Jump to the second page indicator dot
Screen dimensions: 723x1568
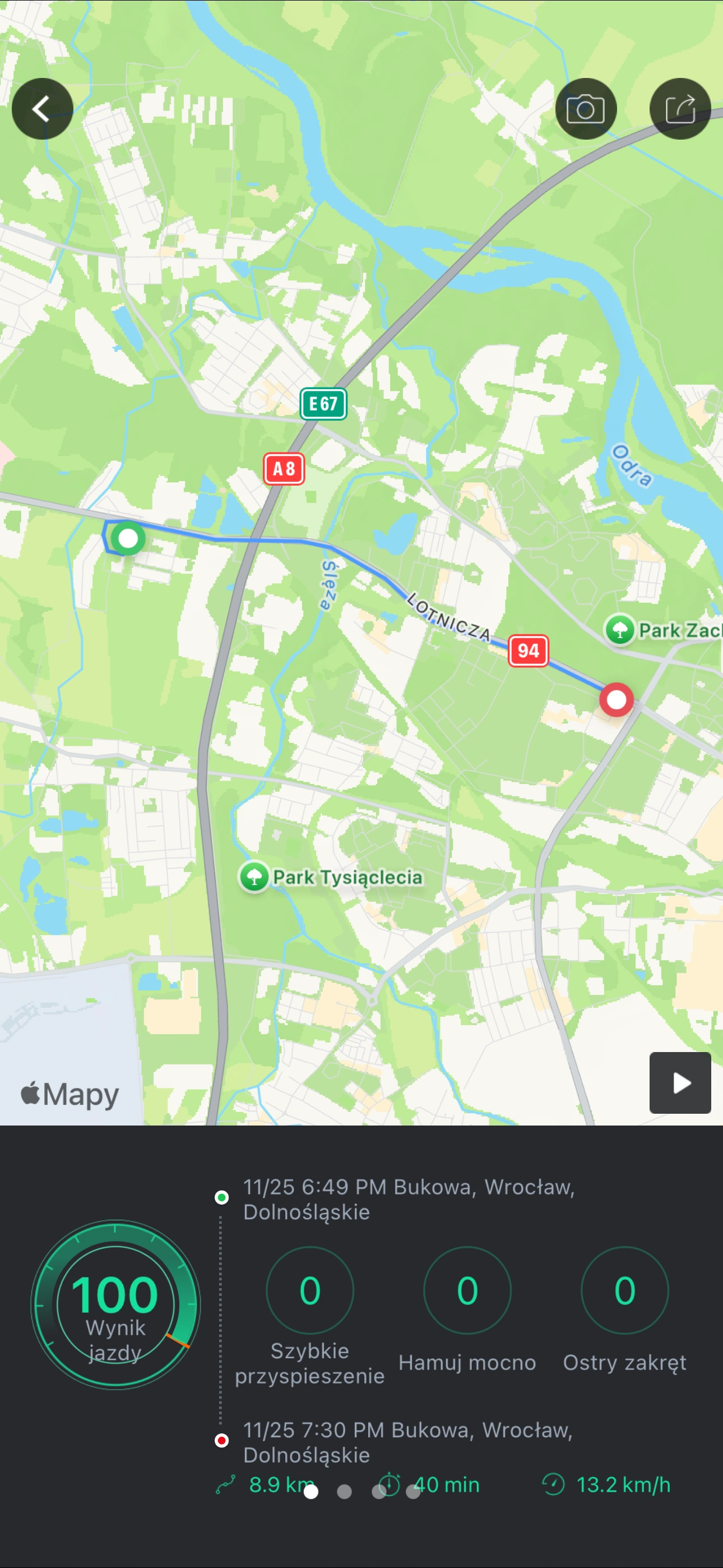click(345, 1491)
